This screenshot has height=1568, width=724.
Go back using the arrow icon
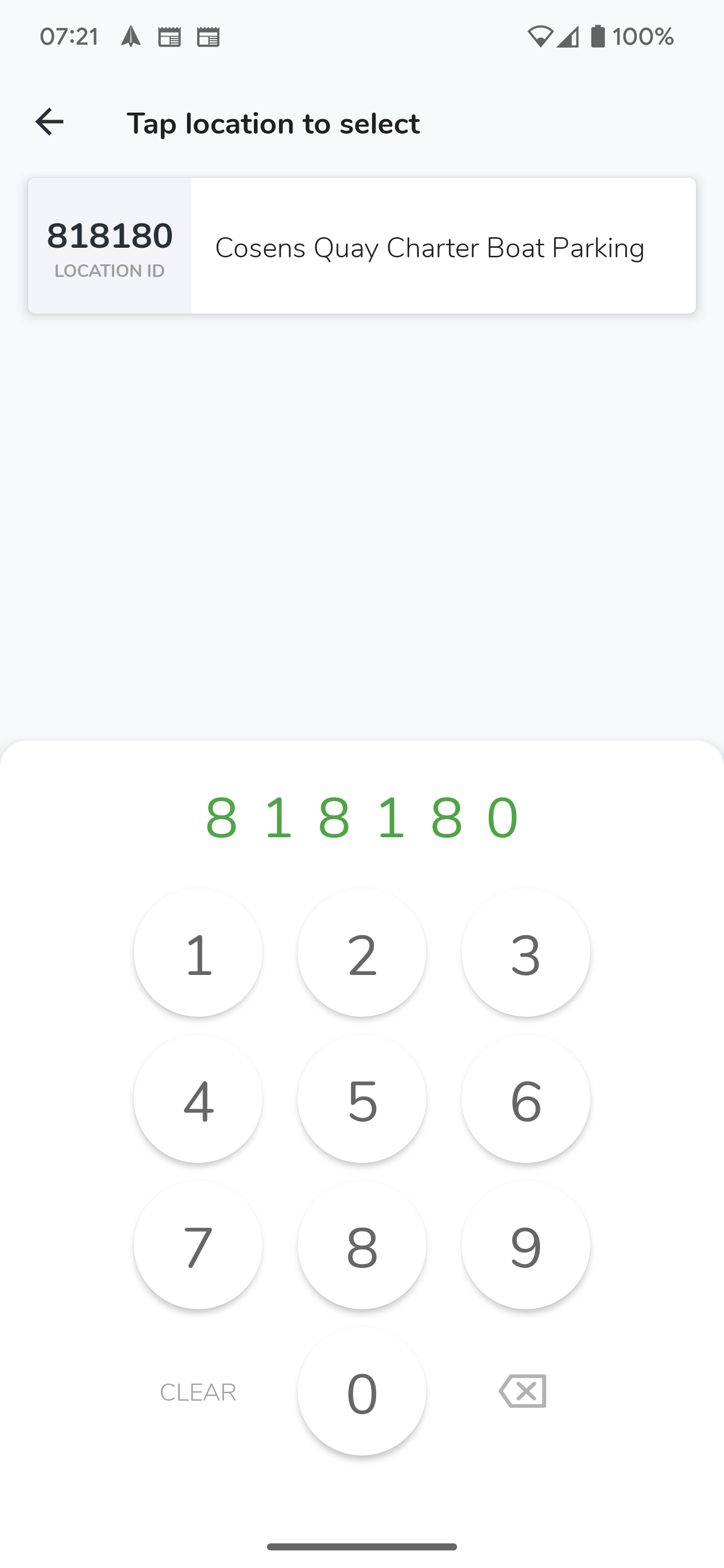click(50, 122)
